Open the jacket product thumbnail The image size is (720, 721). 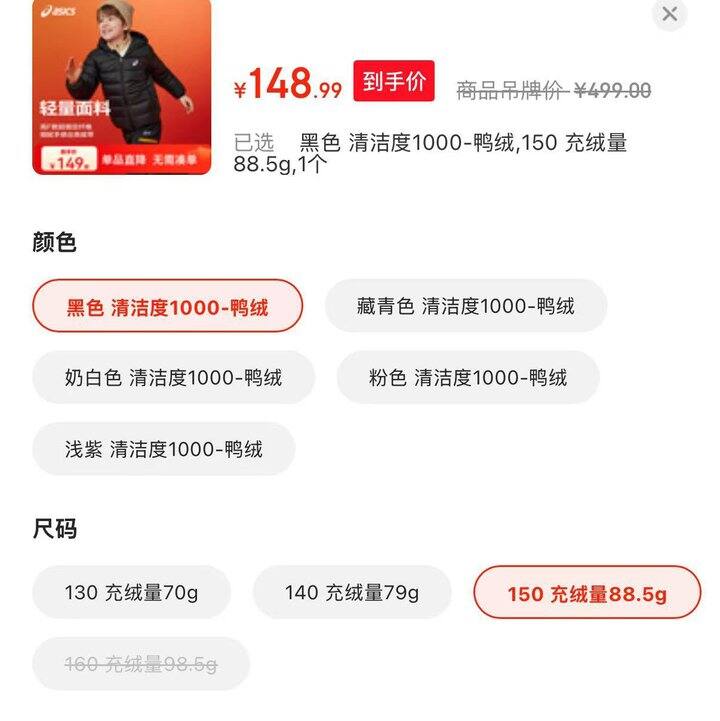122,87
